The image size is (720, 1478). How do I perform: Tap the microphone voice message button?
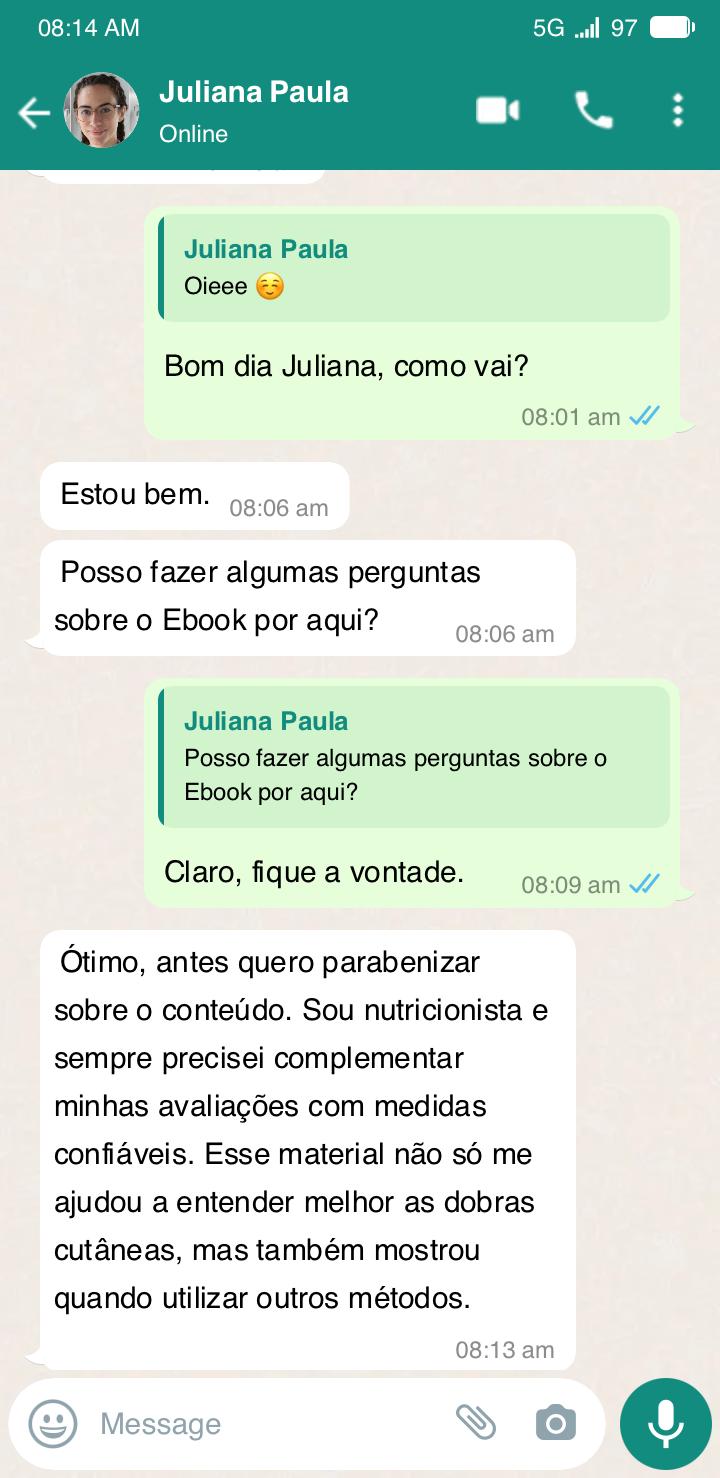click(665, 1423)
